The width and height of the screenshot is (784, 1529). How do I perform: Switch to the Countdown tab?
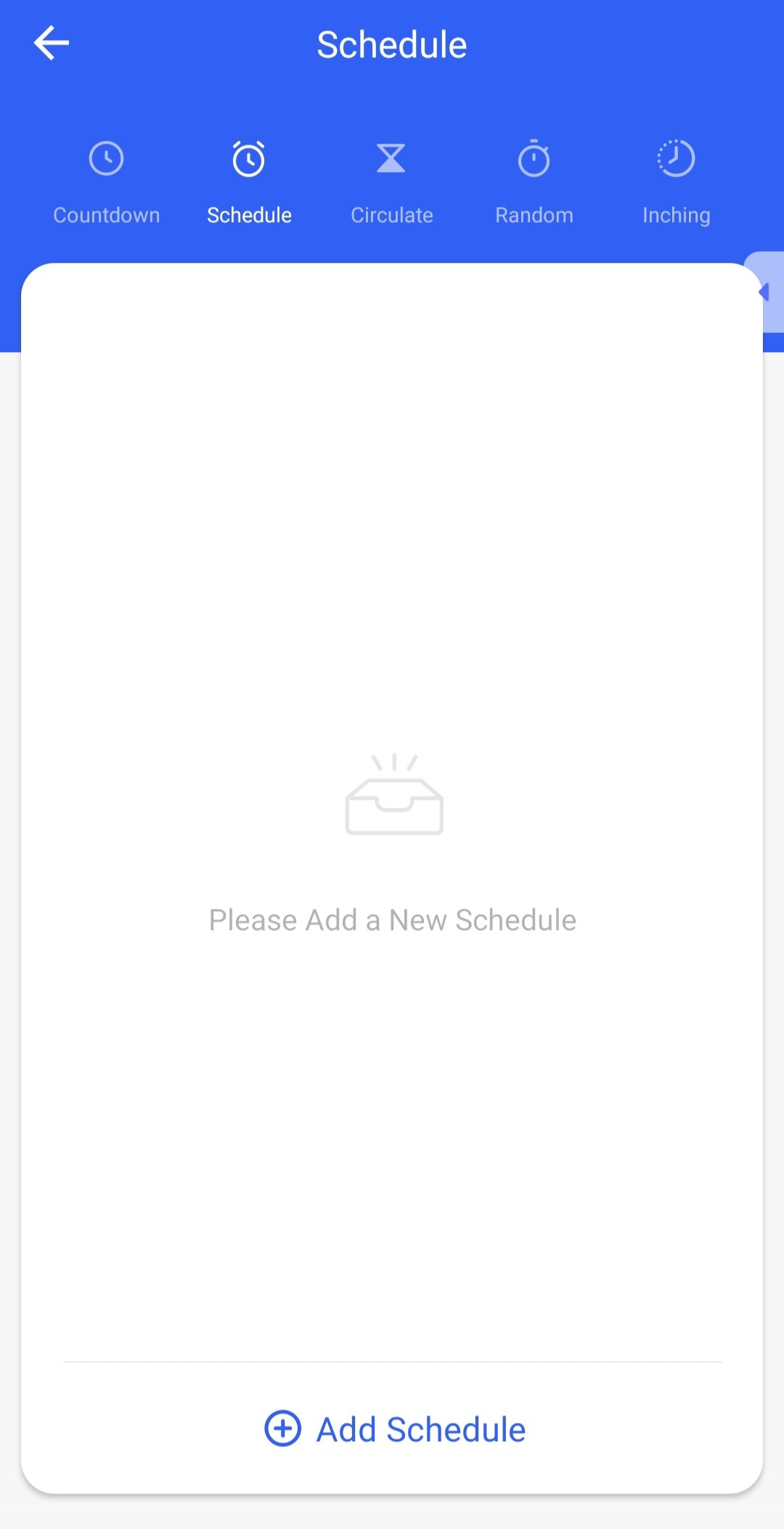pos(107,182)
